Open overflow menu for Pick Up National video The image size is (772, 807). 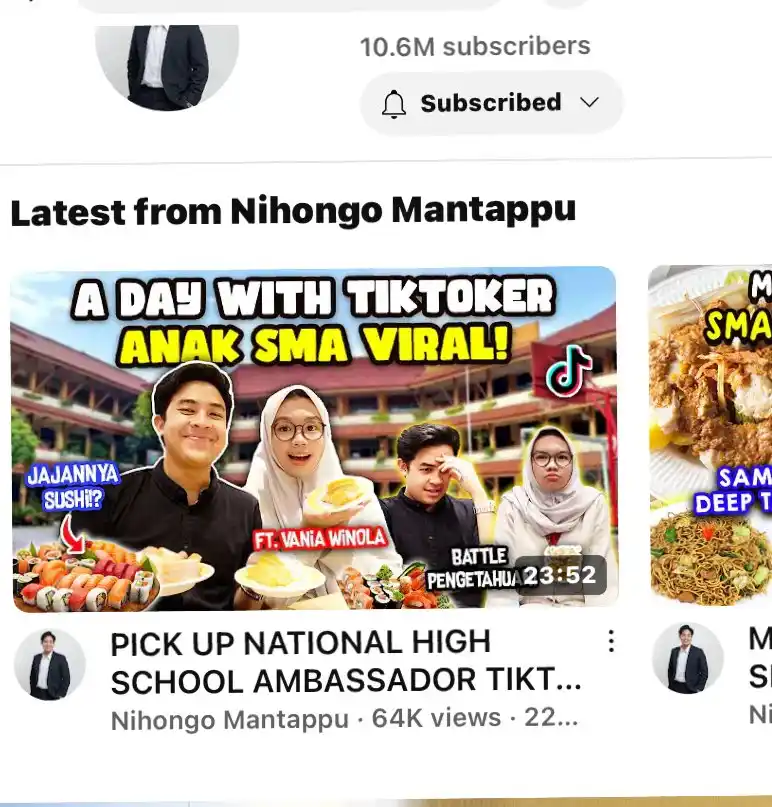(611, 641)
